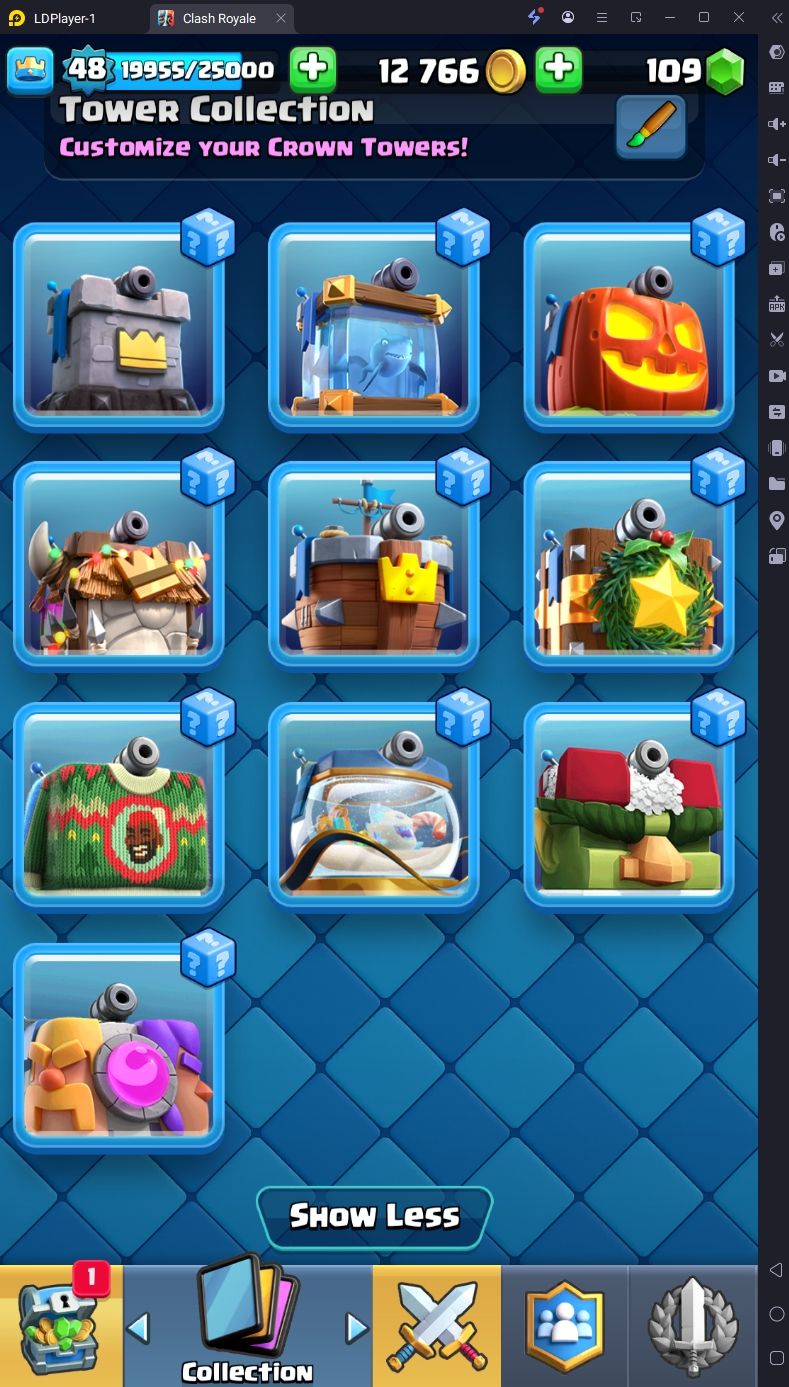Tap the king crown profile icon
The height and width of the screenshot is (1387, 789).
(30, 69)
